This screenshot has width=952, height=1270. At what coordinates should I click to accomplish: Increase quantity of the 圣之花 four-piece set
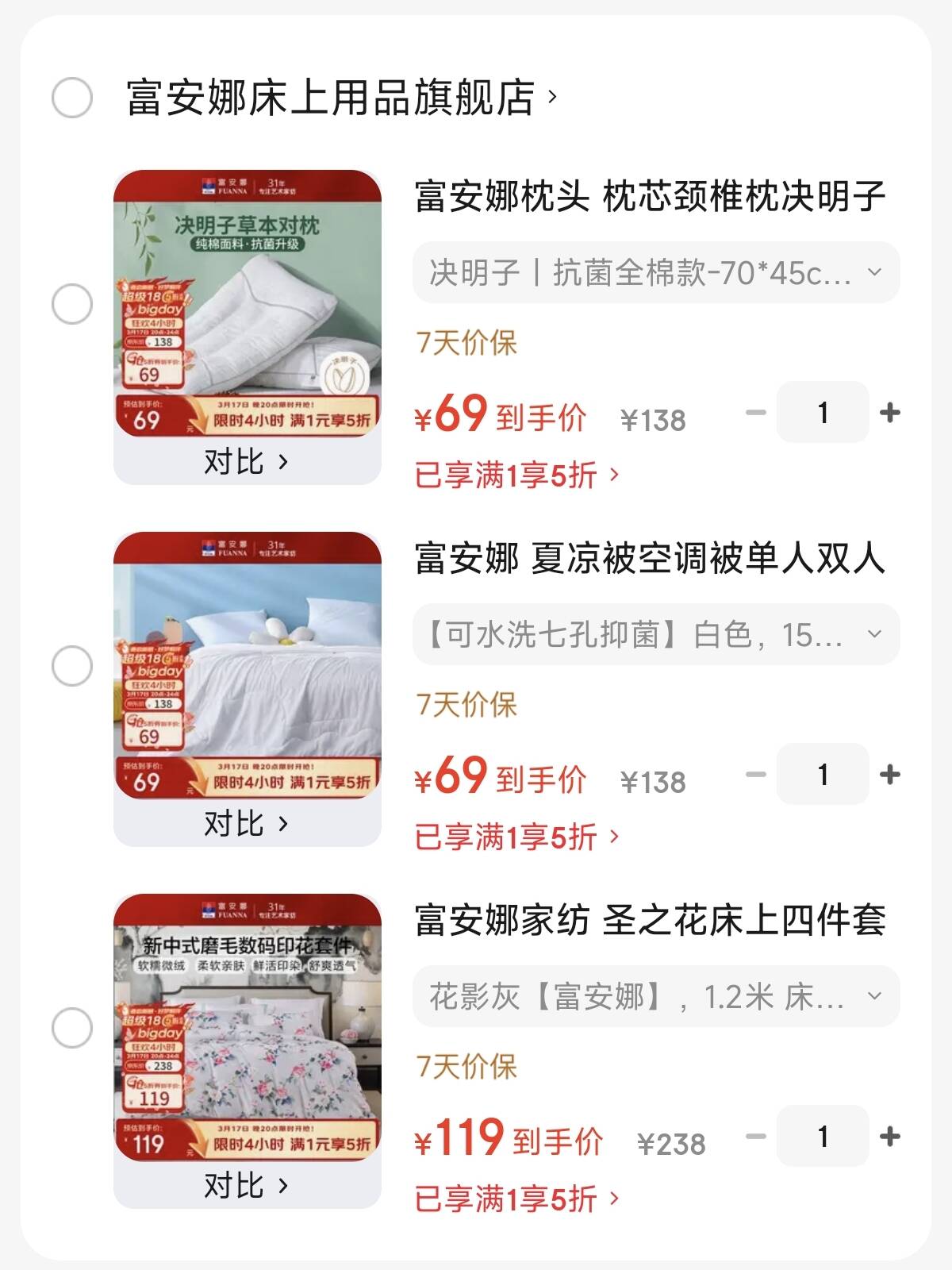pyautogui.click(x=890, y=1137)
